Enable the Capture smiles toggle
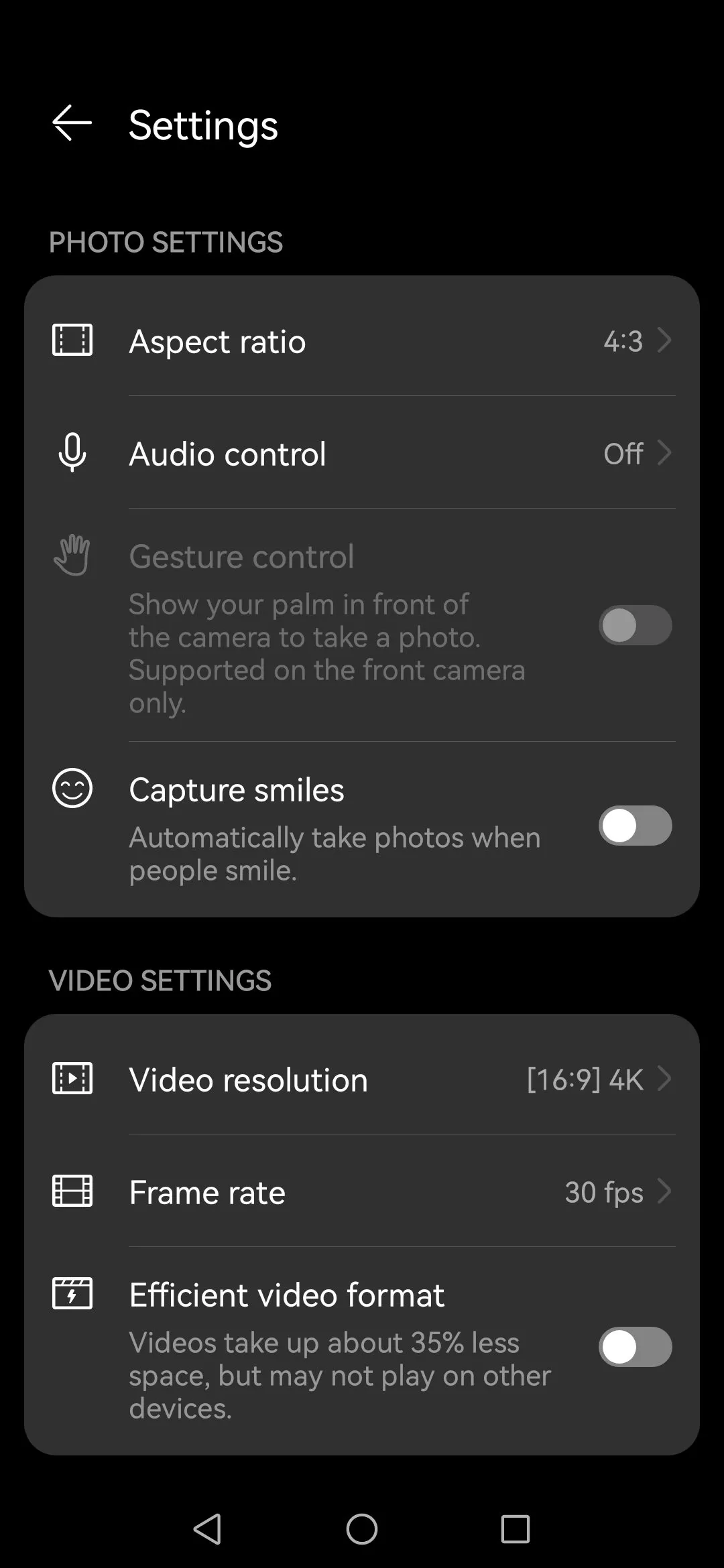 pos(634,826)
